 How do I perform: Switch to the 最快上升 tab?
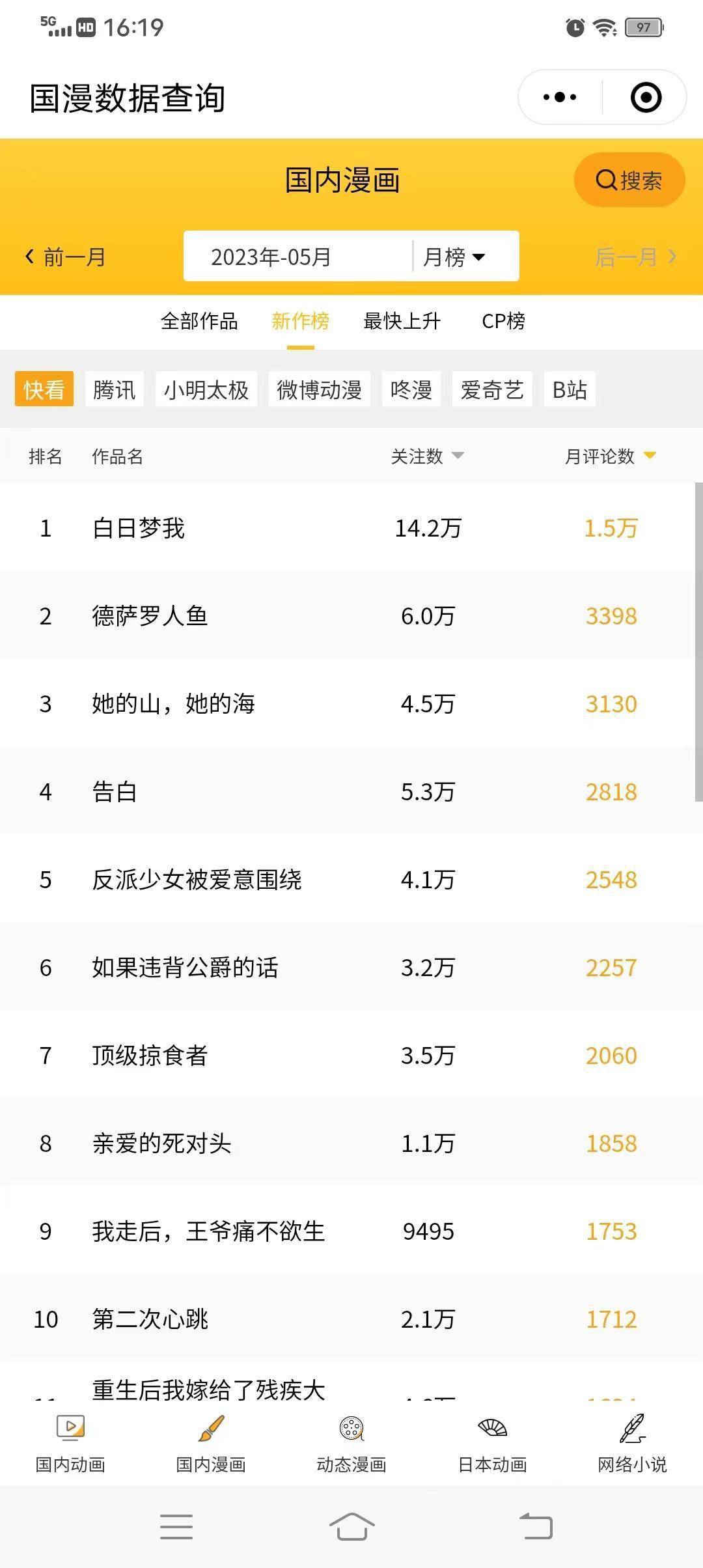(402, 321)
